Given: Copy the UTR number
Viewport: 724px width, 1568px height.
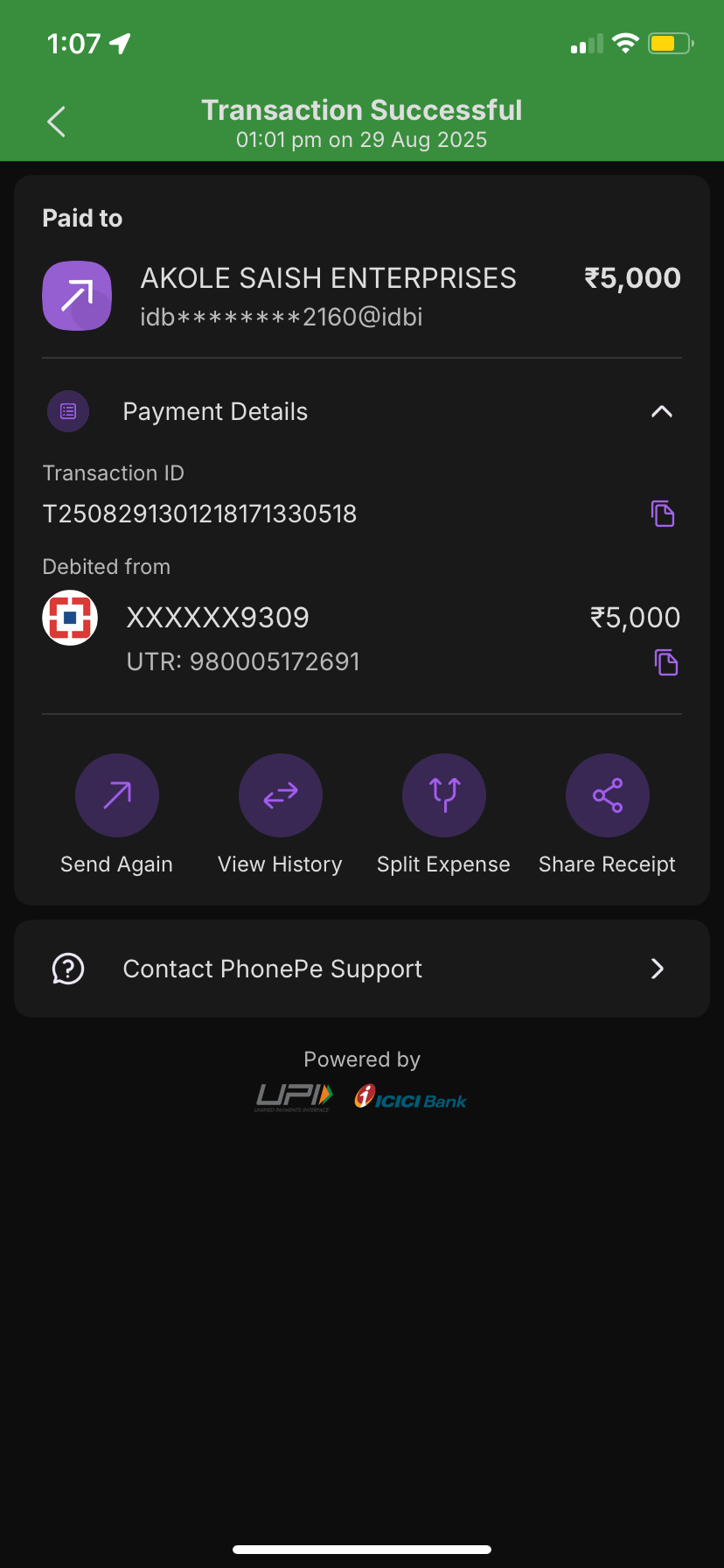Looking at the screenshot, I should [x=666, y=662].
